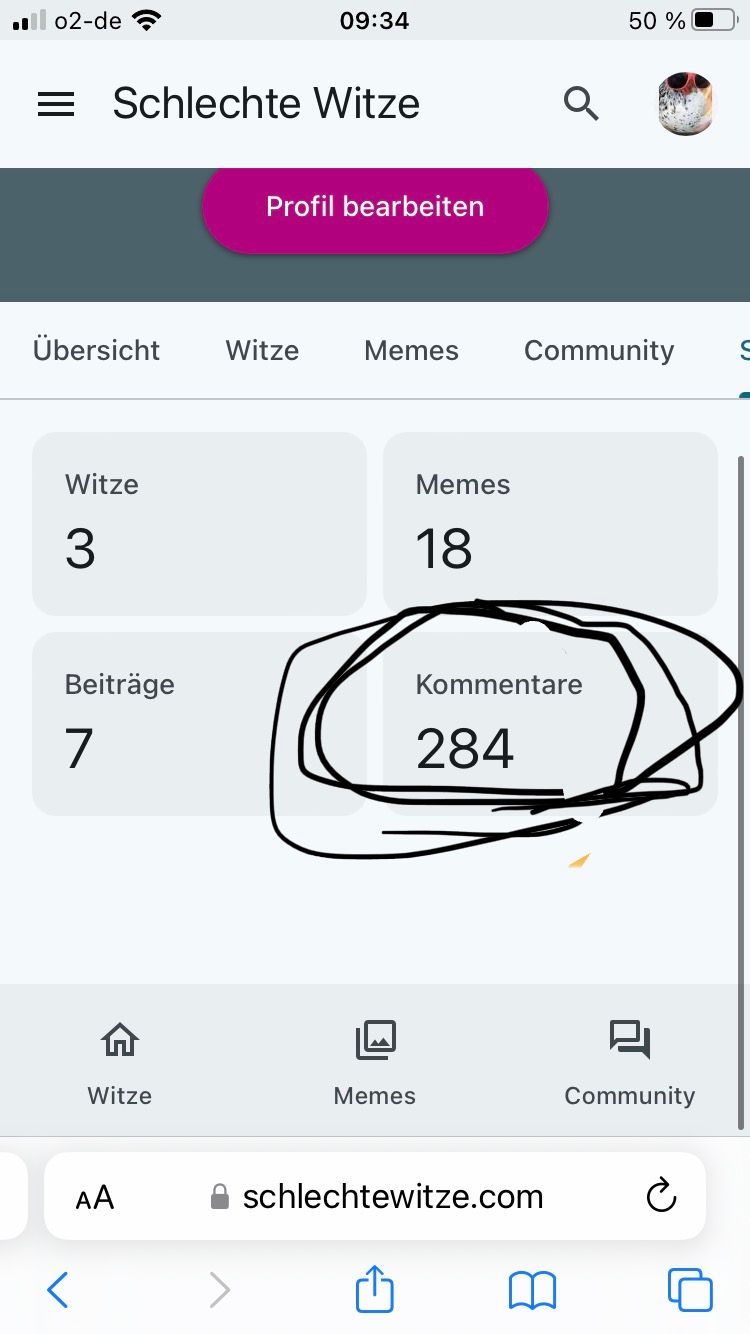Go back to the previous page
Image resolution: width=750 pixels, height=1334 pixels.
(x=58, y=1290)
